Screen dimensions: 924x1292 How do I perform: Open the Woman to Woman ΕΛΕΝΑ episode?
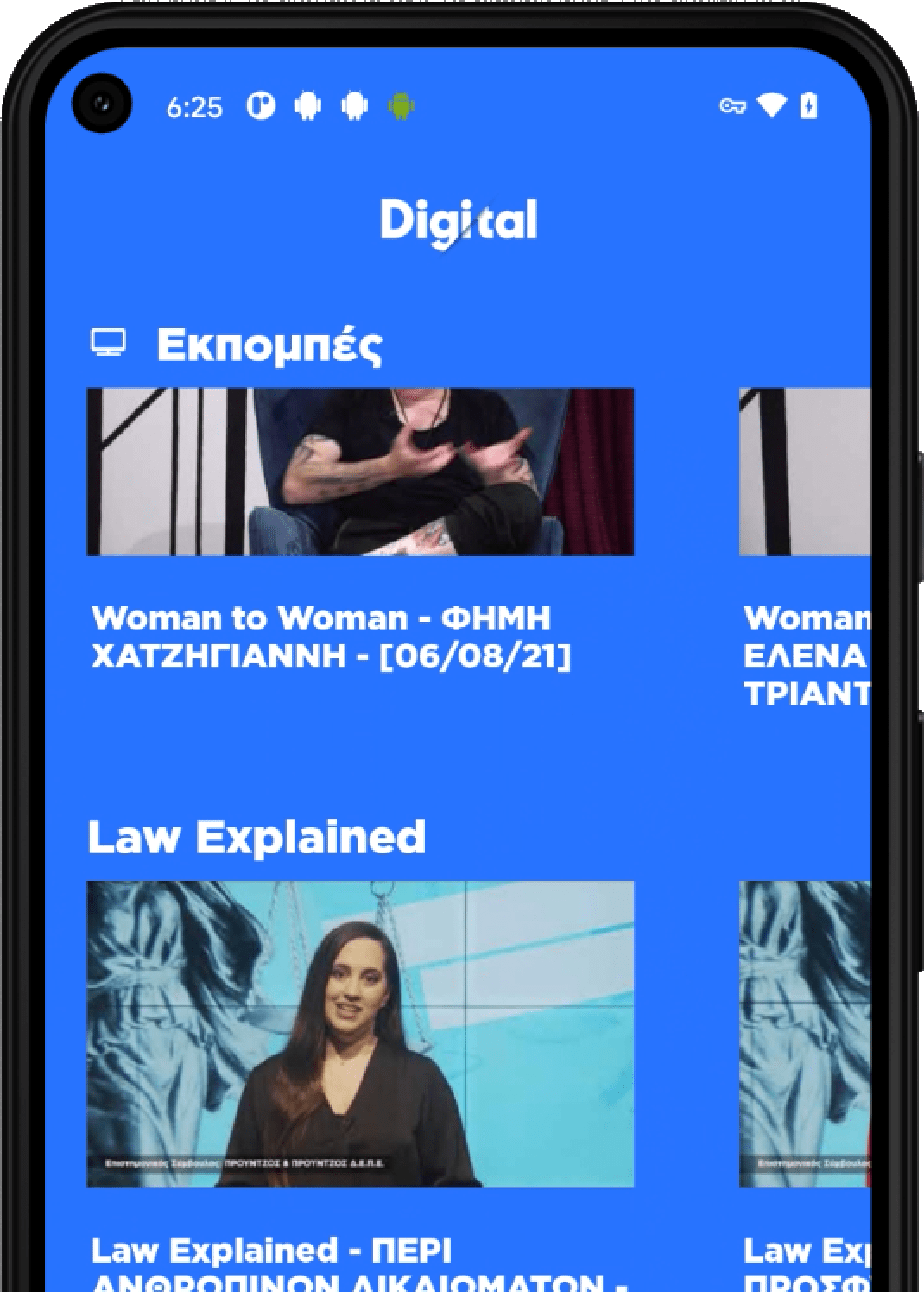(x=805, y=472)
